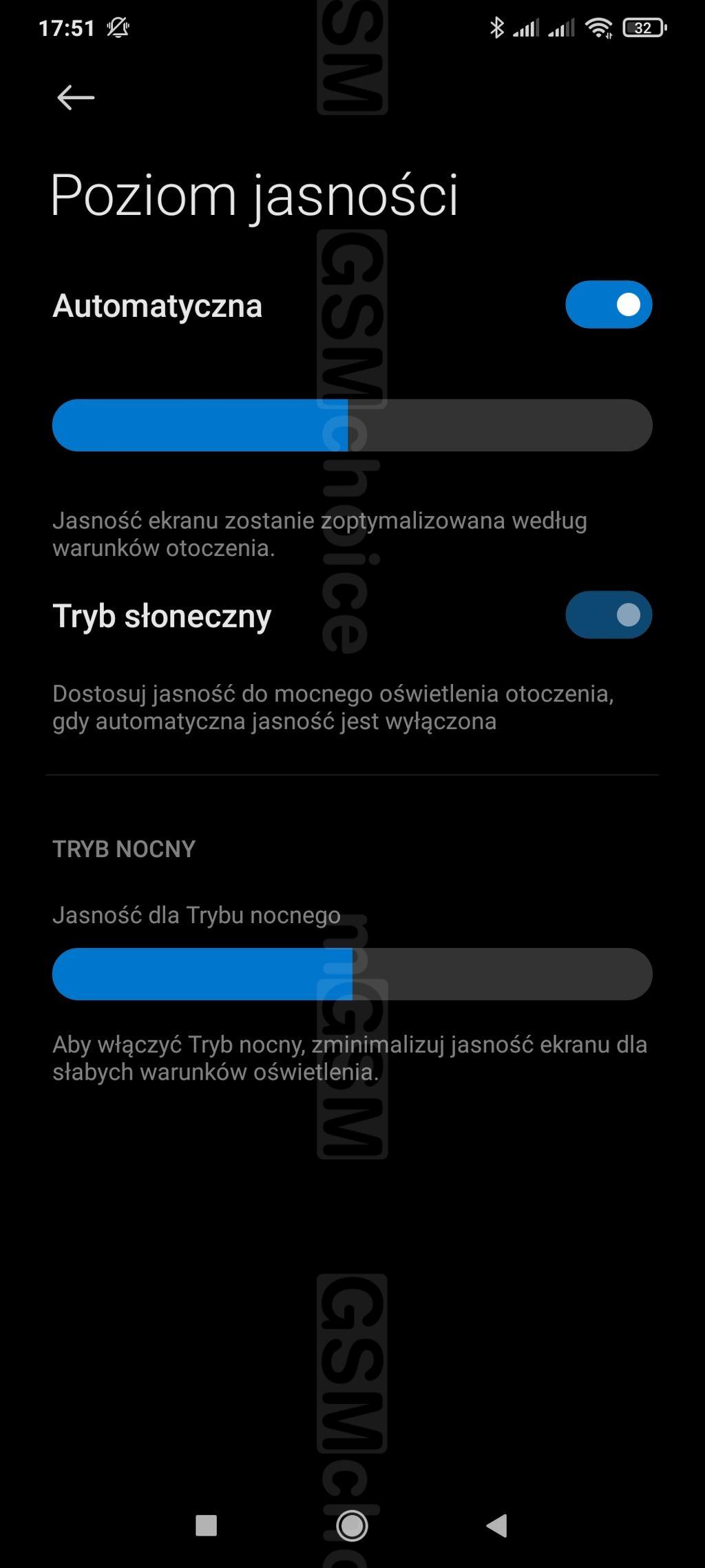Toggle the Tryb słoneczny switch
Viewport: 705px width, 1568px height.
point(609,615)
